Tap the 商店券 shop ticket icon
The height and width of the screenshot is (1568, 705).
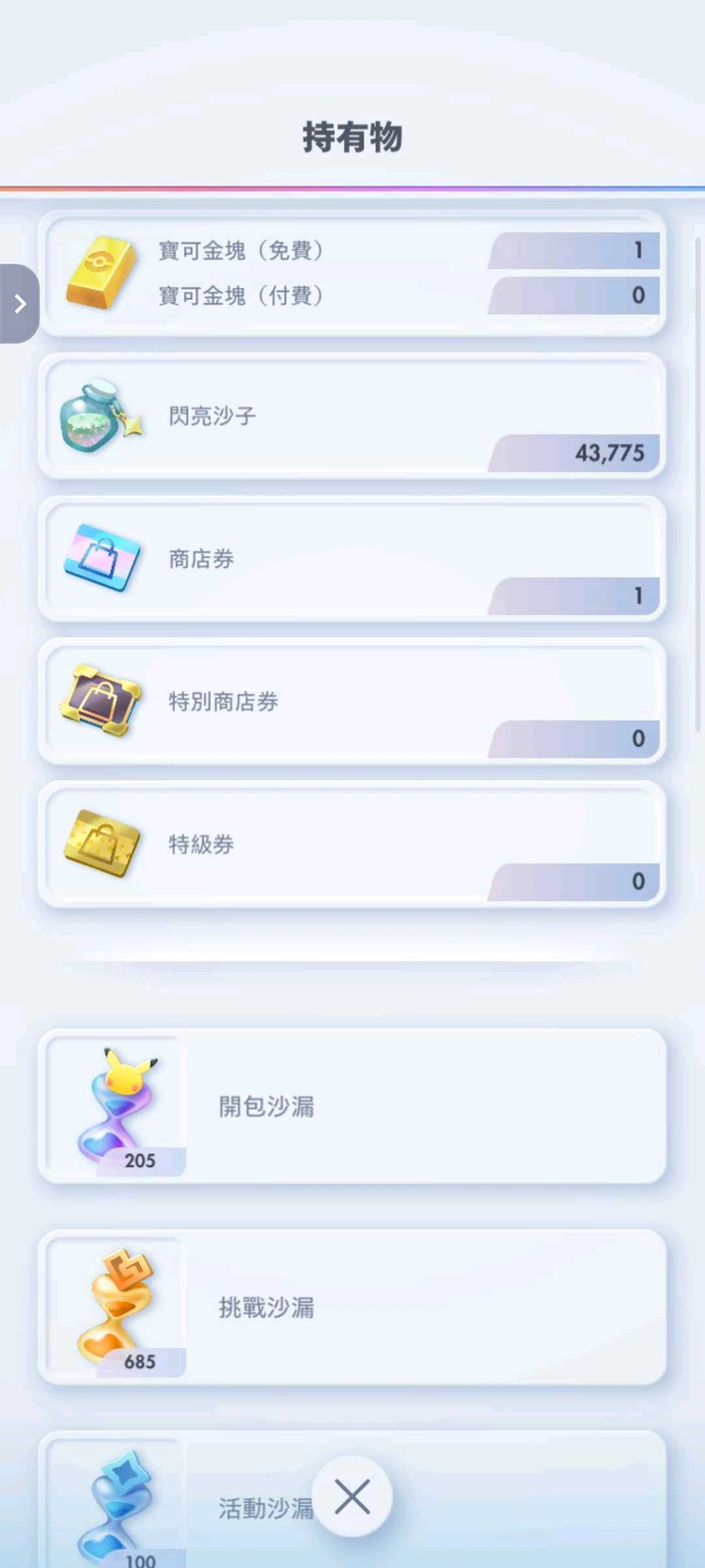tap(103, 557)
